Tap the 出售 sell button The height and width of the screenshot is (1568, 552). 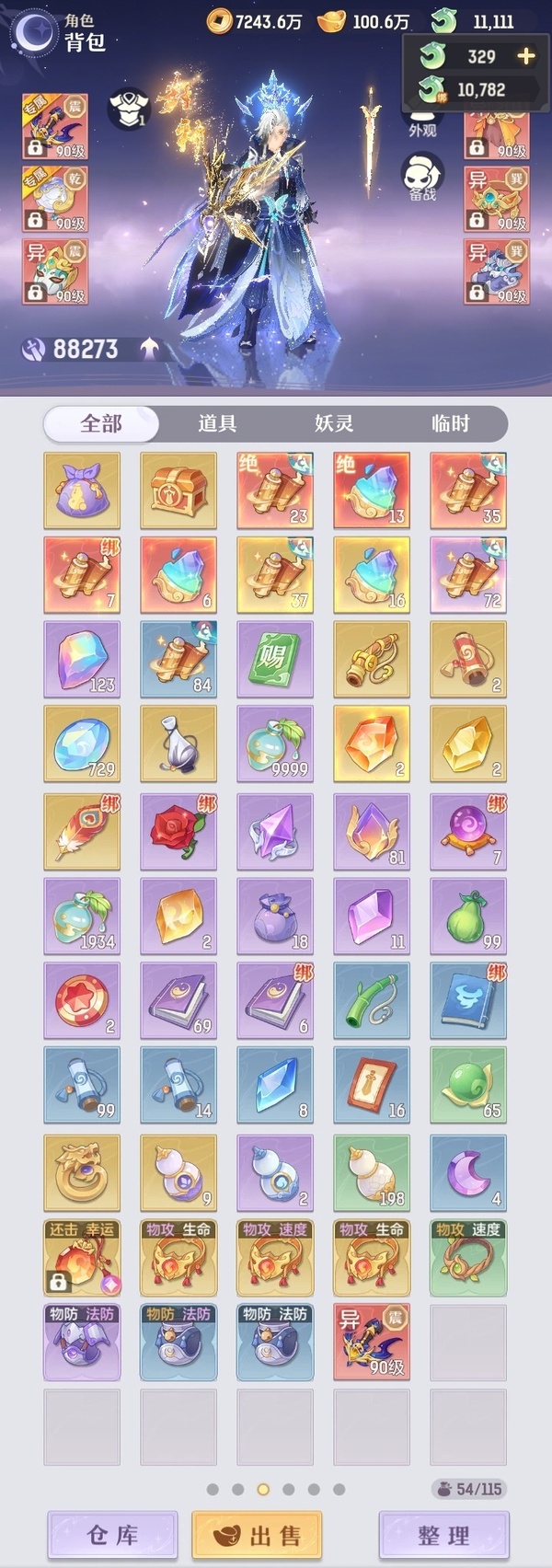tap(257, 1535)
